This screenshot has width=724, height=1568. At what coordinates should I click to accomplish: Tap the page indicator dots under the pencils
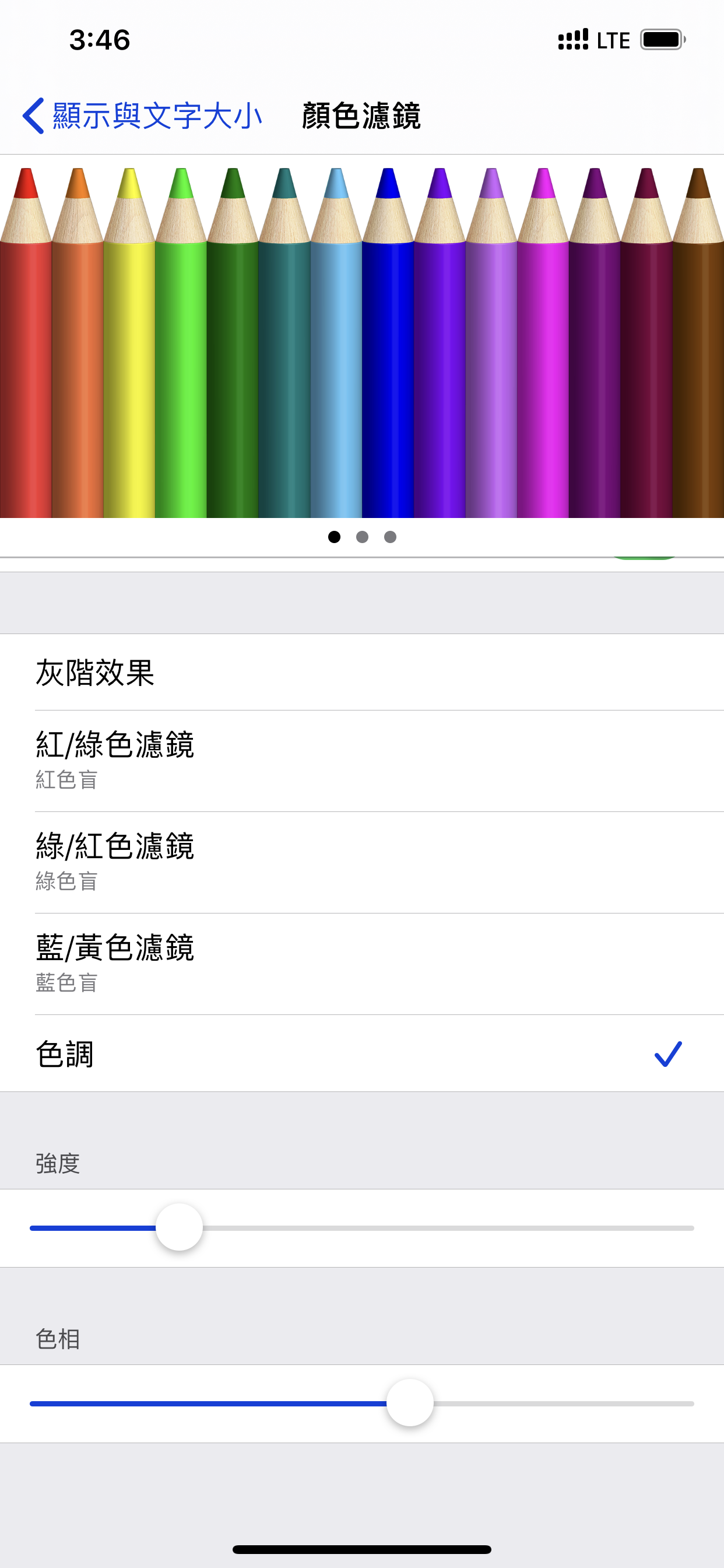tap(362, 537)
